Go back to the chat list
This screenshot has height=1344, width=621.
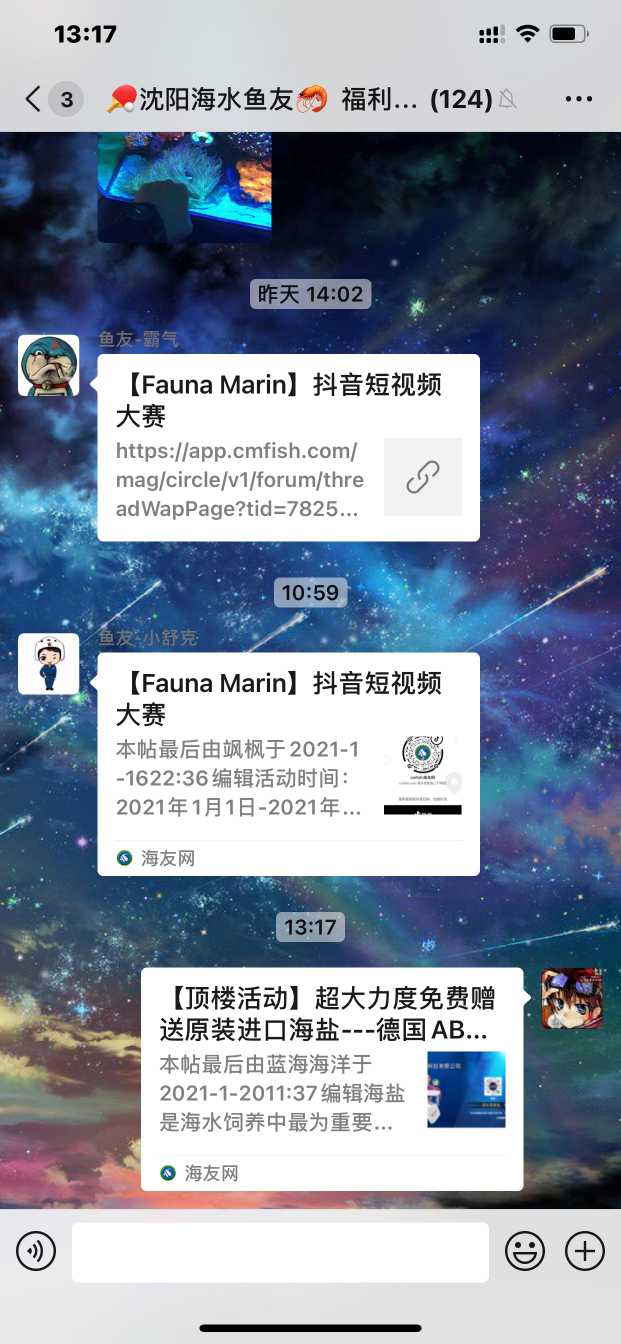click(x=34, y=99)
